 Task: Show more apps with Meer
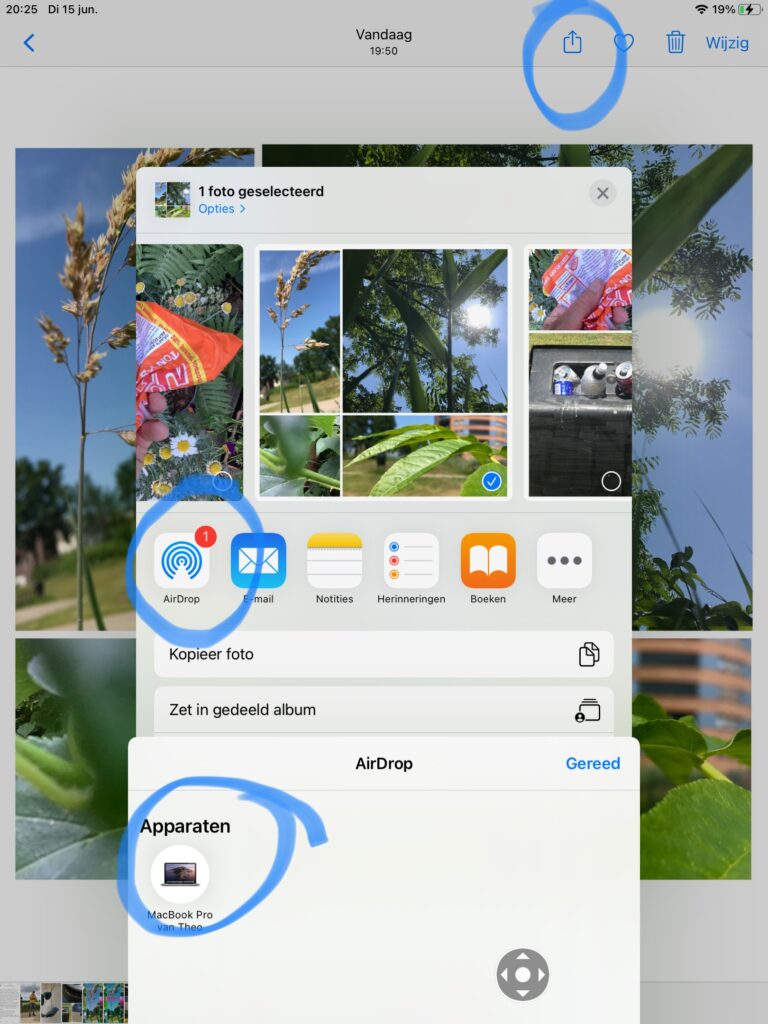tap(564, 561)
